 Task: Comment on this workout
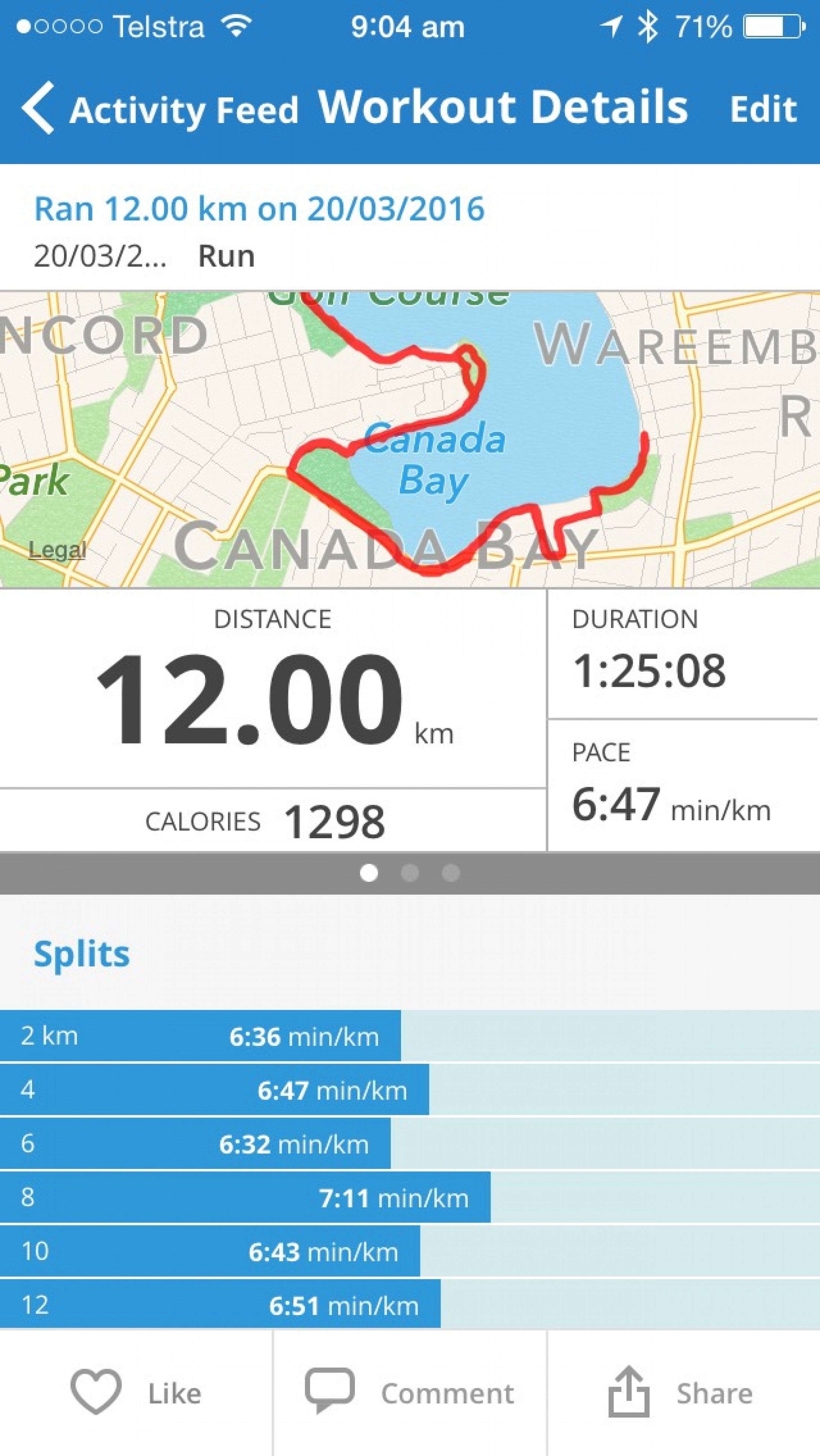pos(410,1393)
